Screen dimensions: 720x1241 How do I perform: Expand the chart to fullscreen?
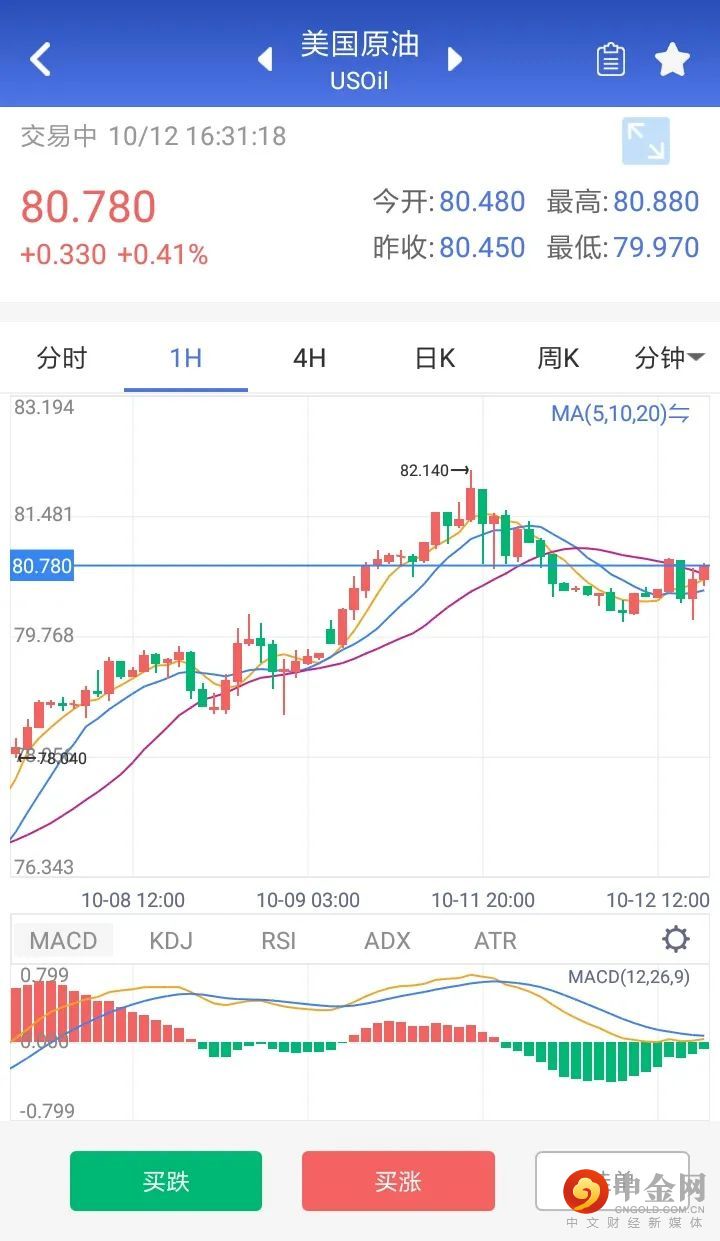coord(645,141)
